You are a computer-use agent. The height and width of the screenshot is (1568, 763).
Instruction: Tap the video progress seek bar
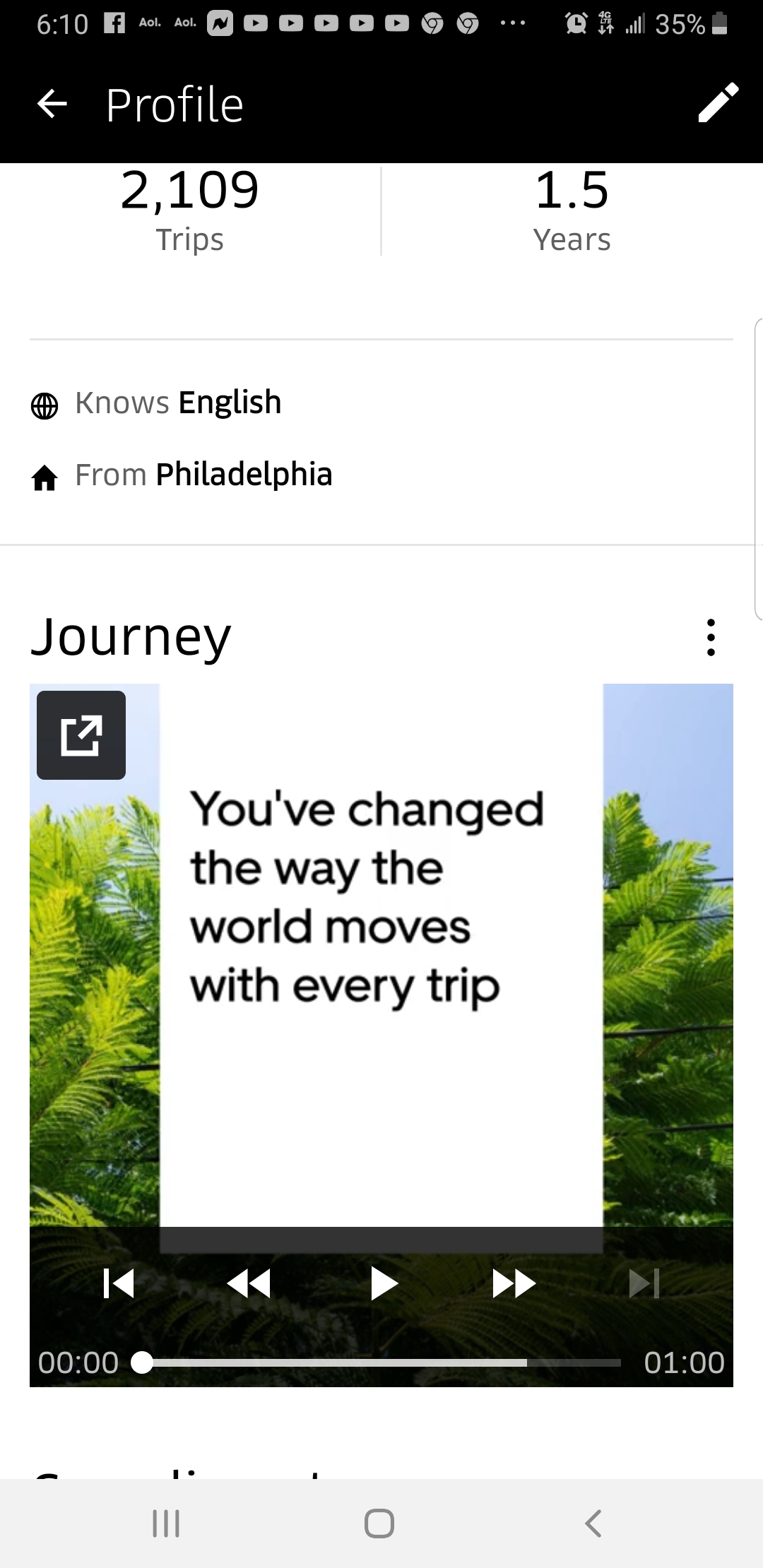pyautogui.click(x=381, y=1362)
